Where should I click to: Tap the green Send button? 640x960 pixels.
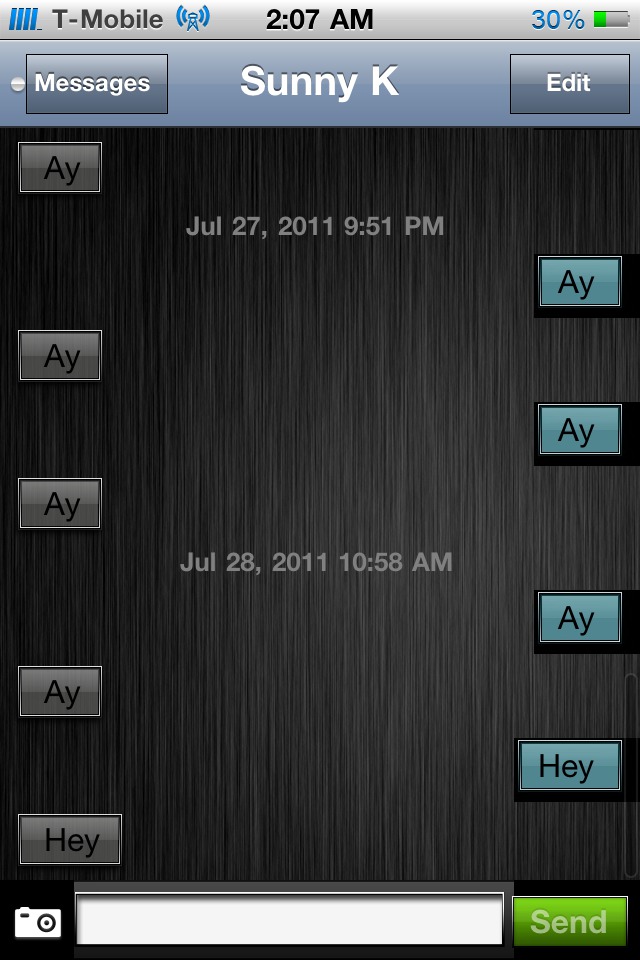pyautogui.click(x=569, y=921)
